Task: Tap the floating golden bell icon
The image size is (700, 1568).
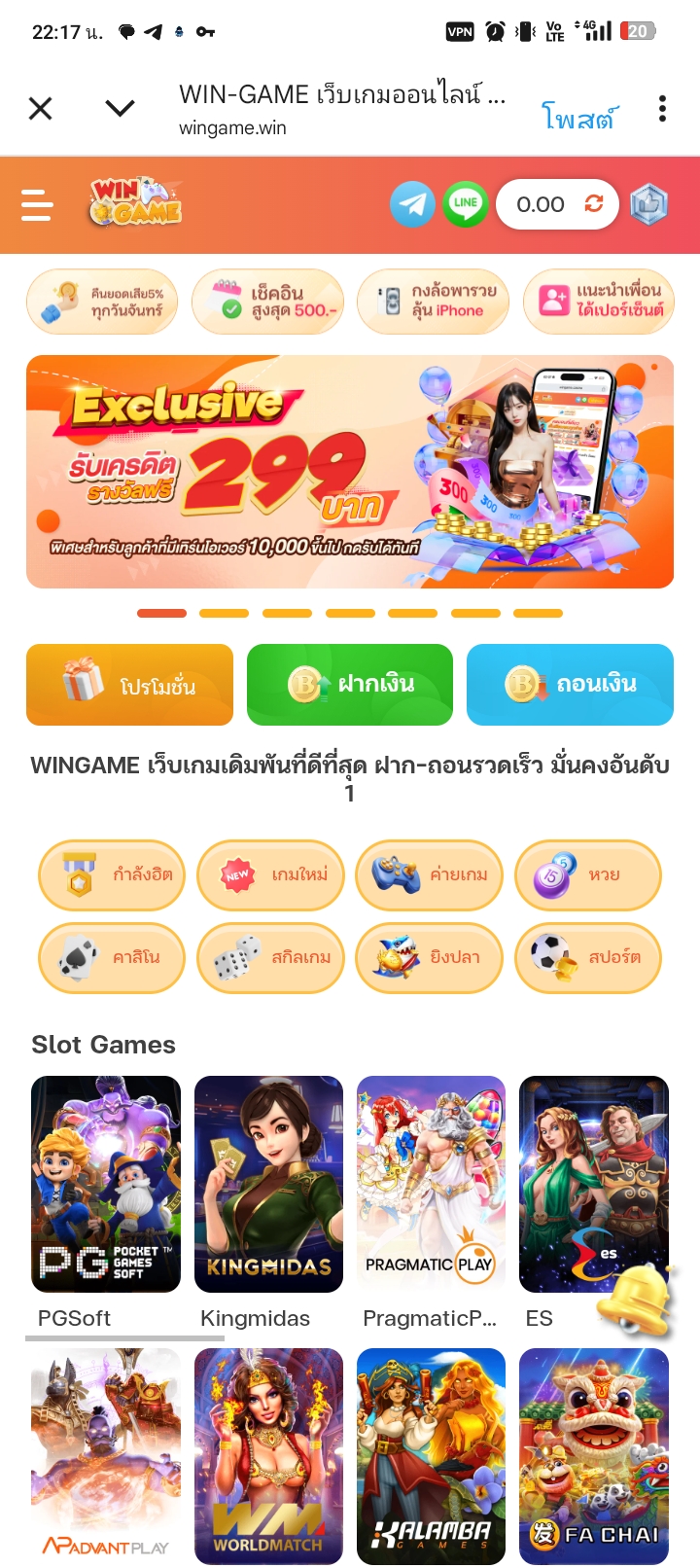Action: click(x=636, y=1301)
